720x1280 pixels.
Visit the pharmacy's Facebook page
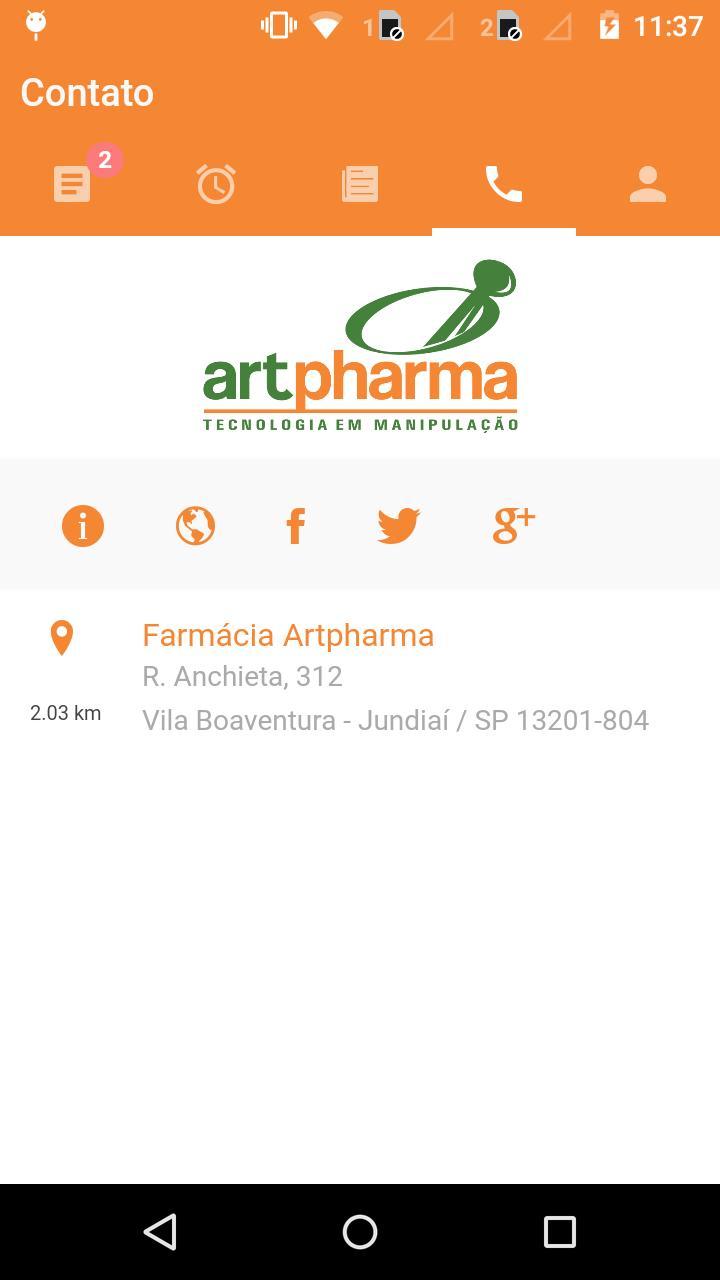[295, 524]
